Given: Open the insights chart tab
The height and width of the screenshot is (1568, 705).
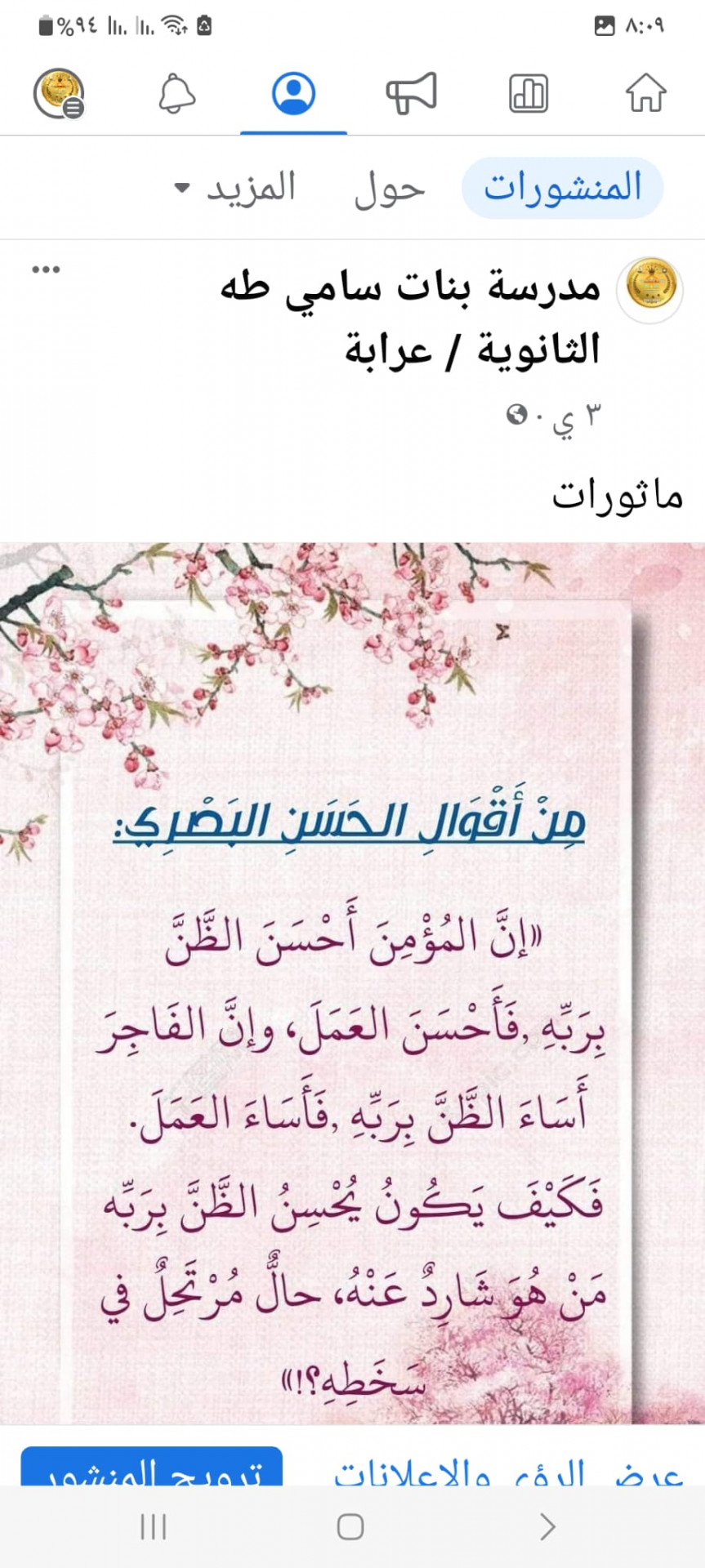Looking at the screenshot, I should coord(528,92).
